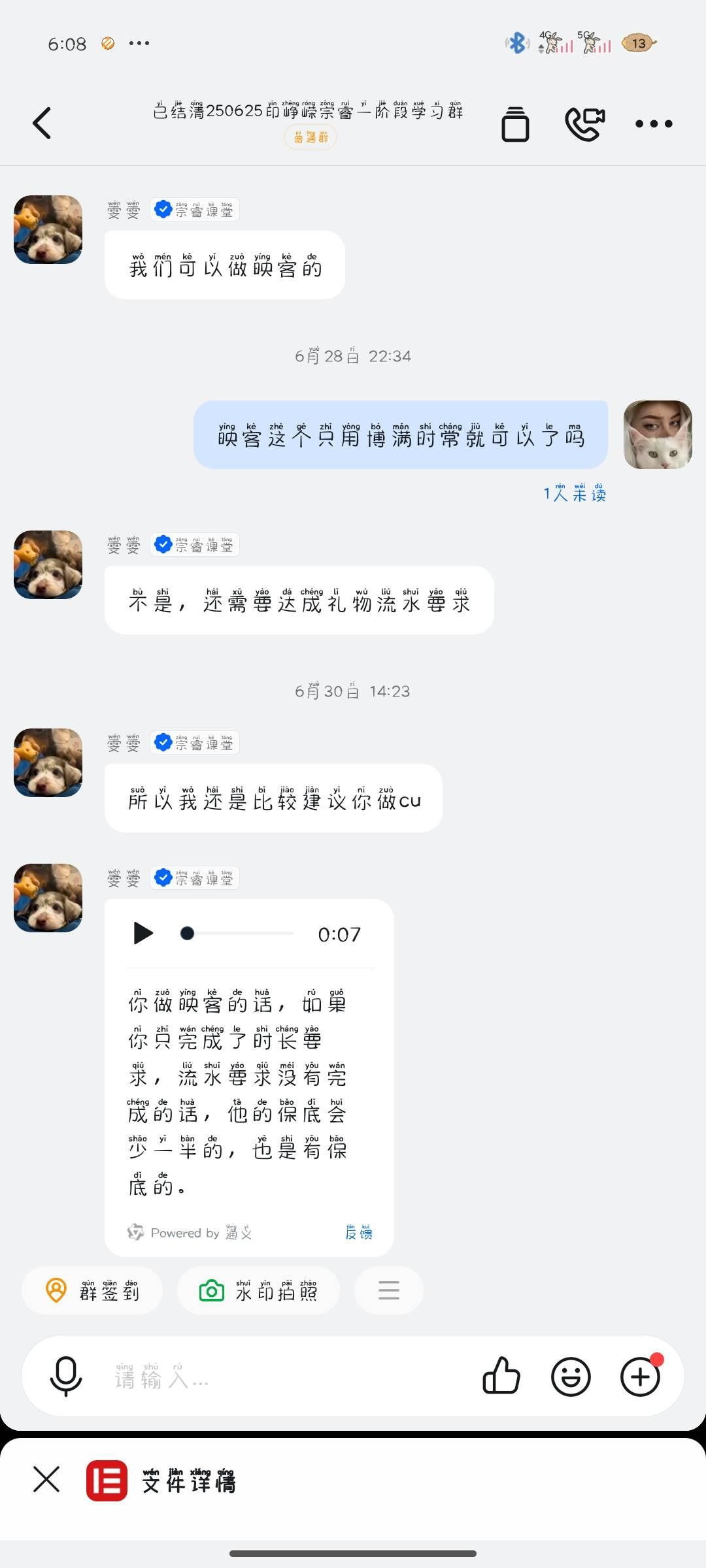Send a thumbs-up reaction
This screenshot has width=706, height=1568.
pos(501,1377)
